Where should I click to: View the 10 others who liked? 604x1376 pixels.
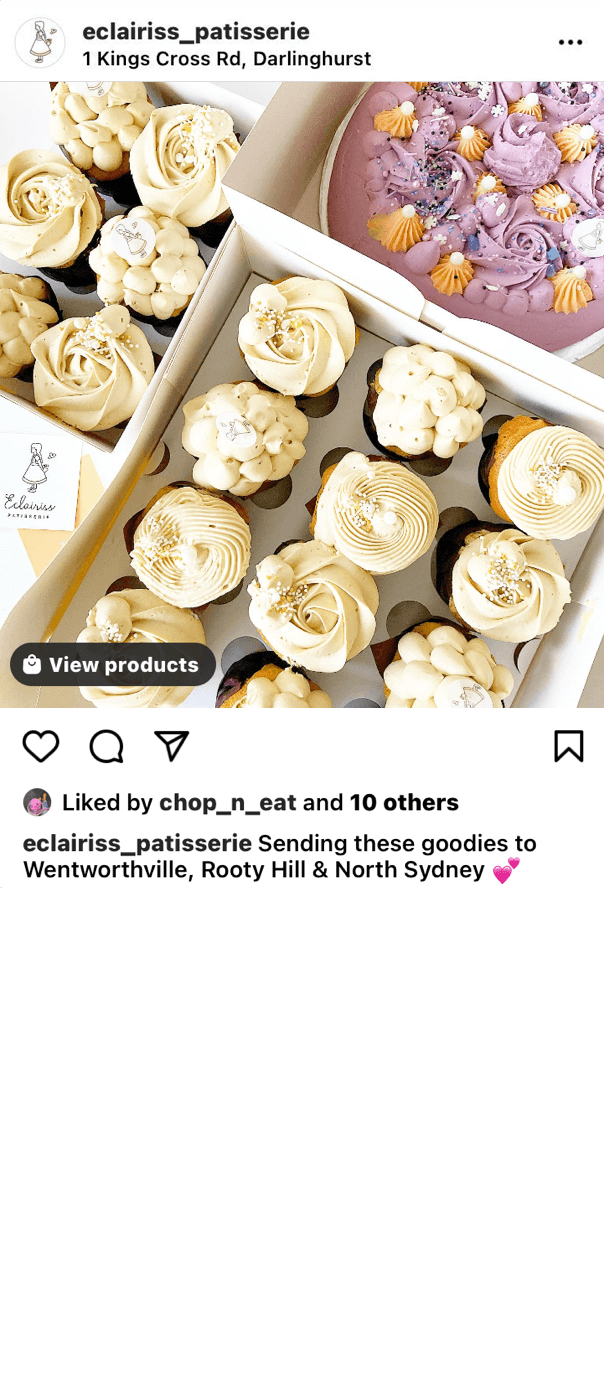click(x=403, y=803)
